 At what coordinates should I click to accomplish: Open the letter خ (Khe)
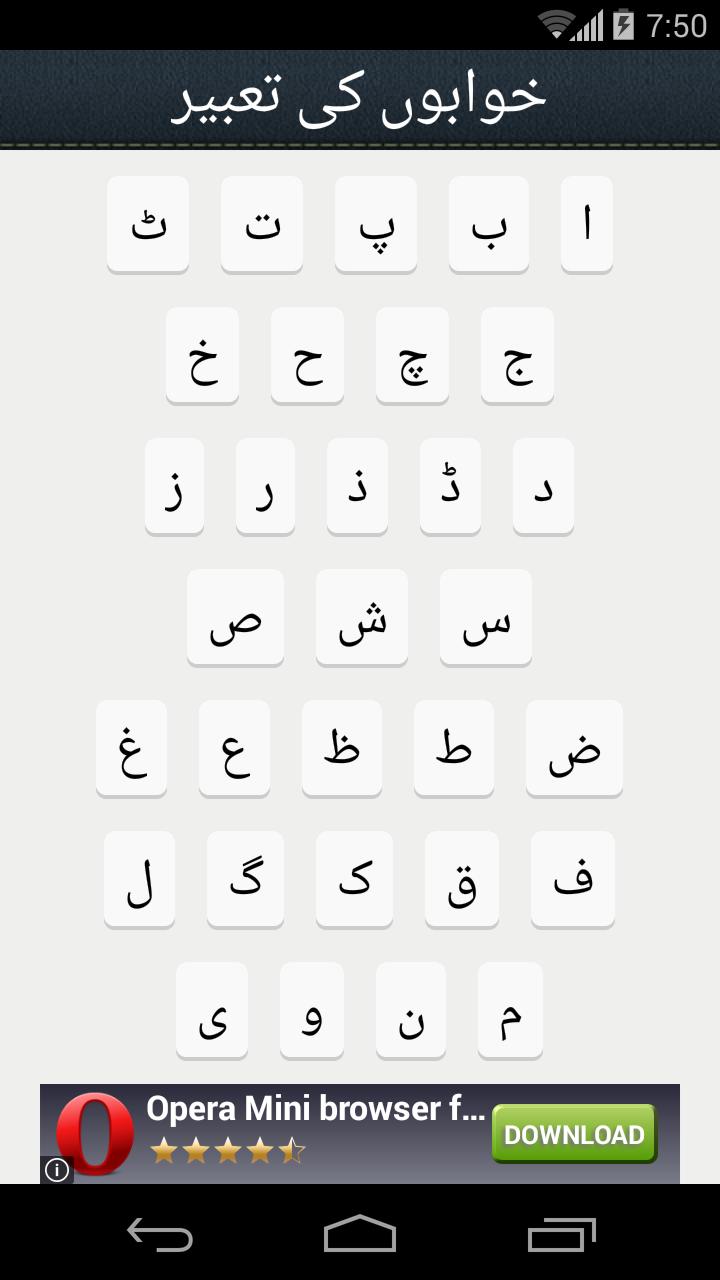tap(202, 355)
